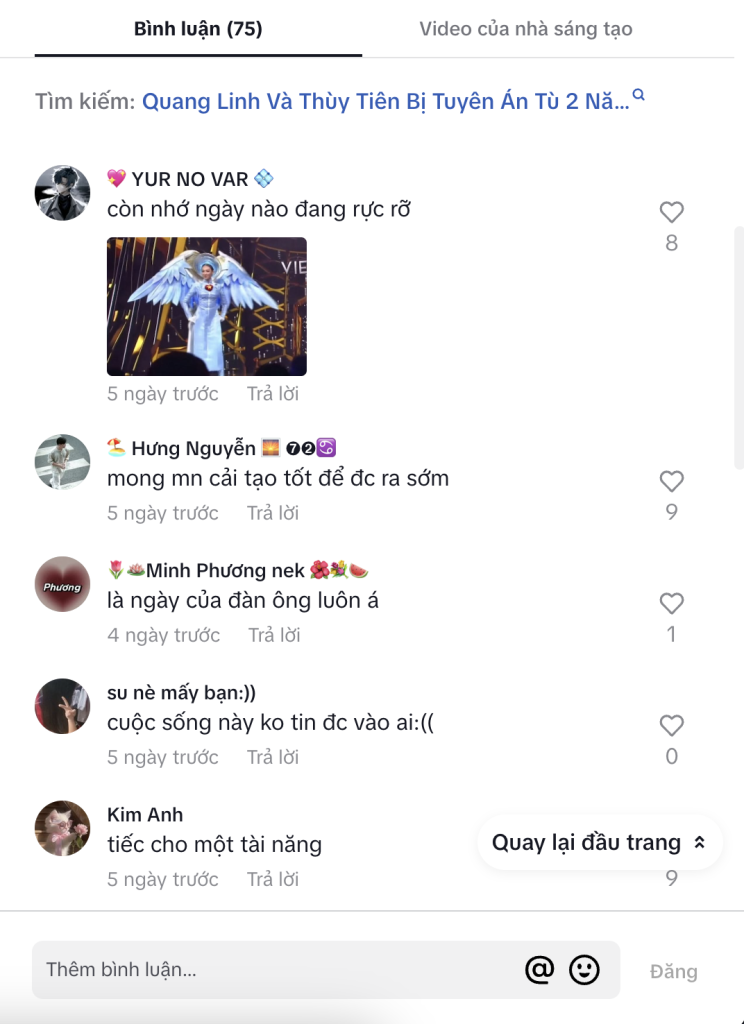This screenshot has width=744, height=1024.
Task: Open the @ mention picker in comment box
Action: click(x=539, y=970)
